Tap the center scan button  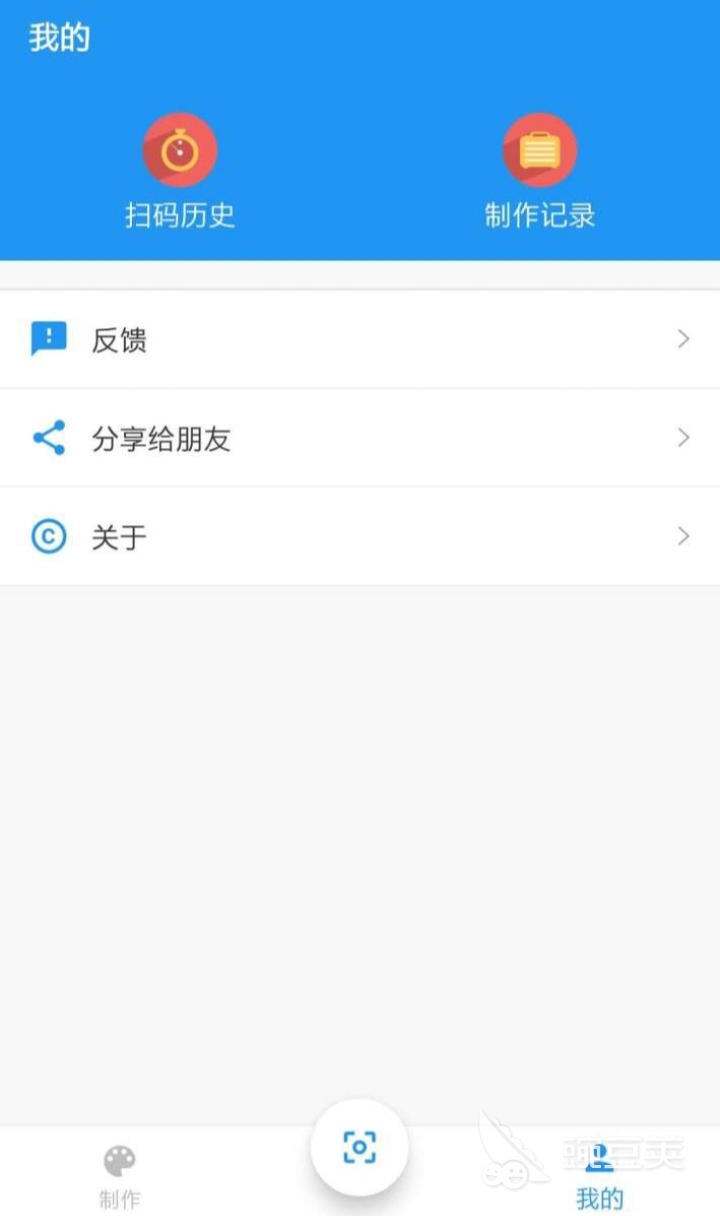click(x=359, y=1147)
